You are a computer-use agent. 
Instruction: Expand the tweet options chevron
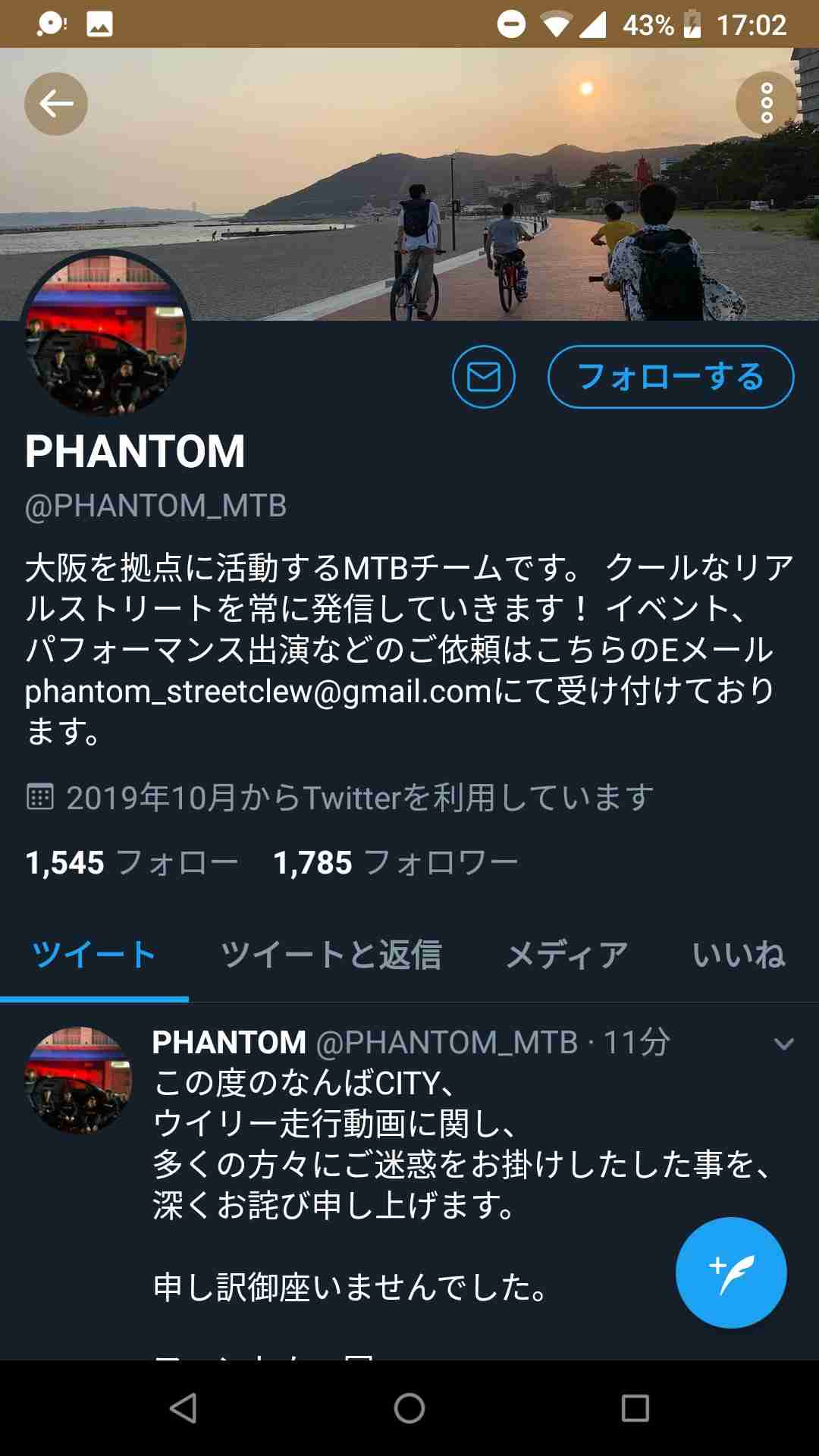[783, 1044]
